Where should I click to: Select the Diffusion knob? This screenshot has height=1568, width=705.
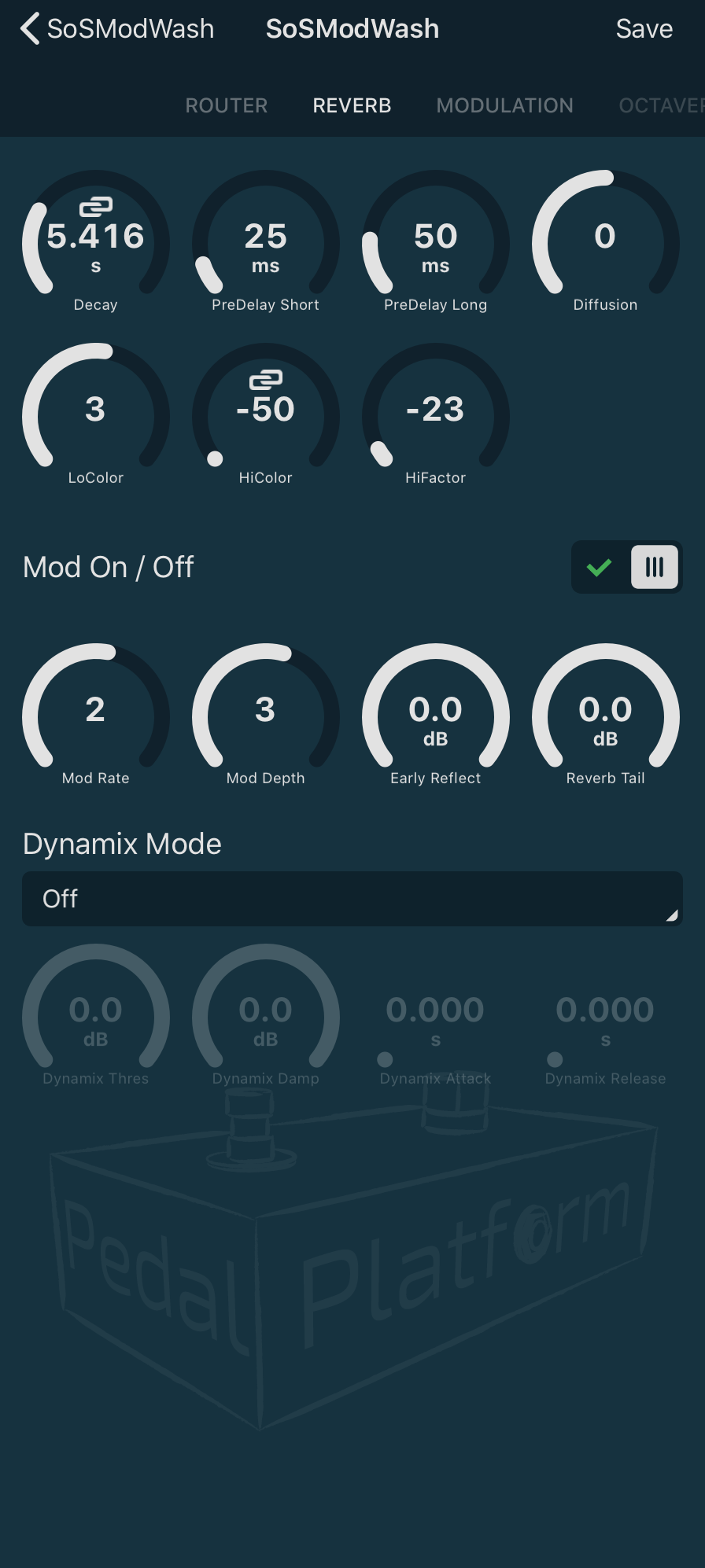coord(605,241)
